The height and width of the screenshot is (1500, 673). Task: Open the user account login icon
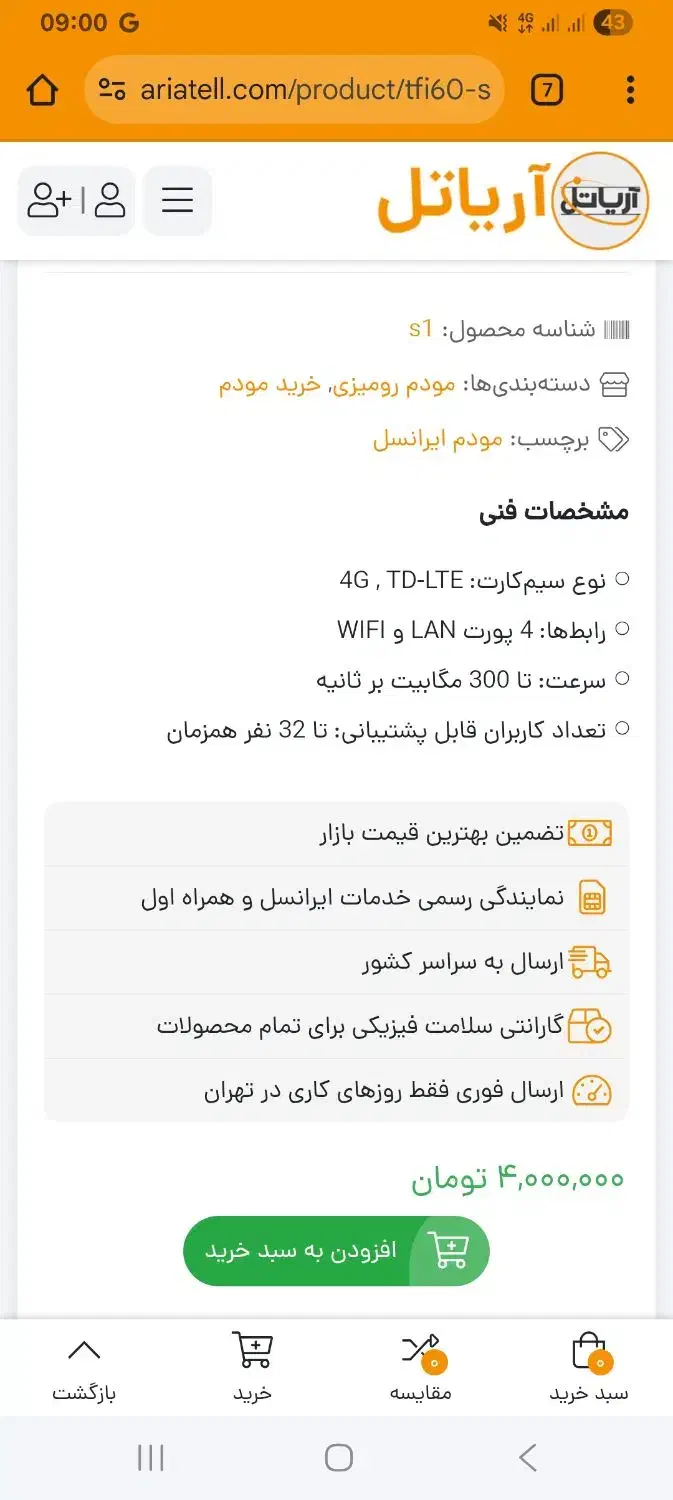(x=110, y=201)
